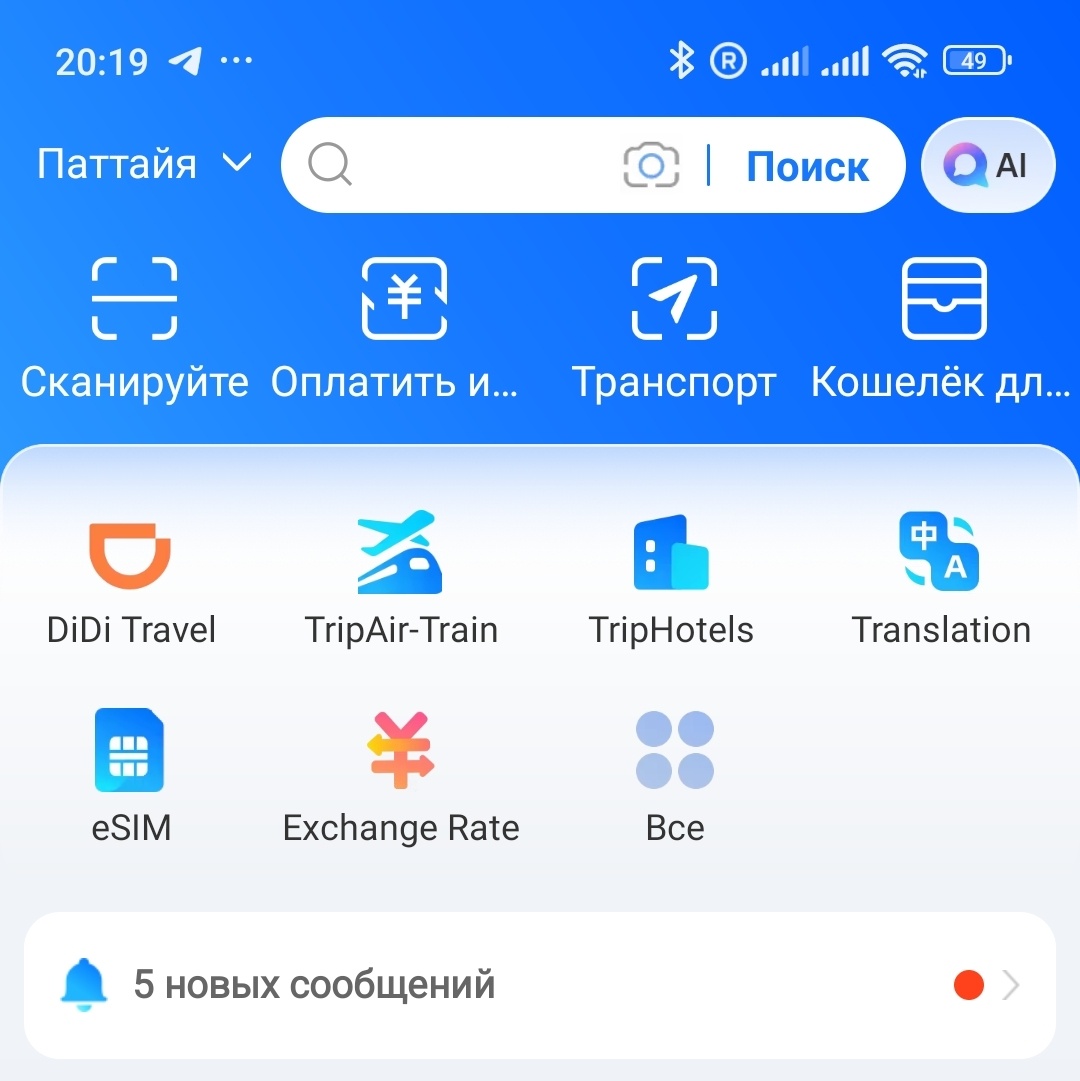Open 5 новых сообщений notifications
Viewport: 1080px width, 1081px height.
(x=315, y=984)
